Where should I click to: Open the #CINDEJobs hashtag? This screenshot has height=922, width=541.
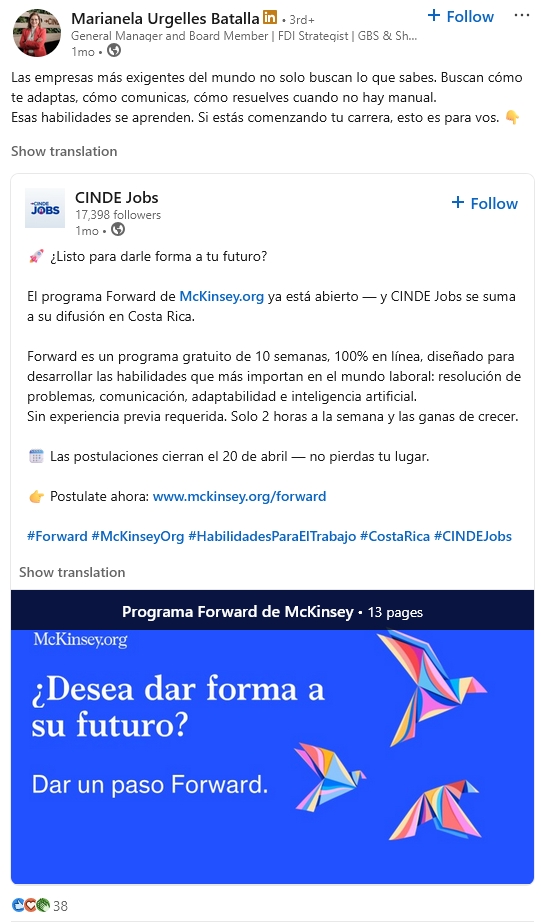(473, 536)
